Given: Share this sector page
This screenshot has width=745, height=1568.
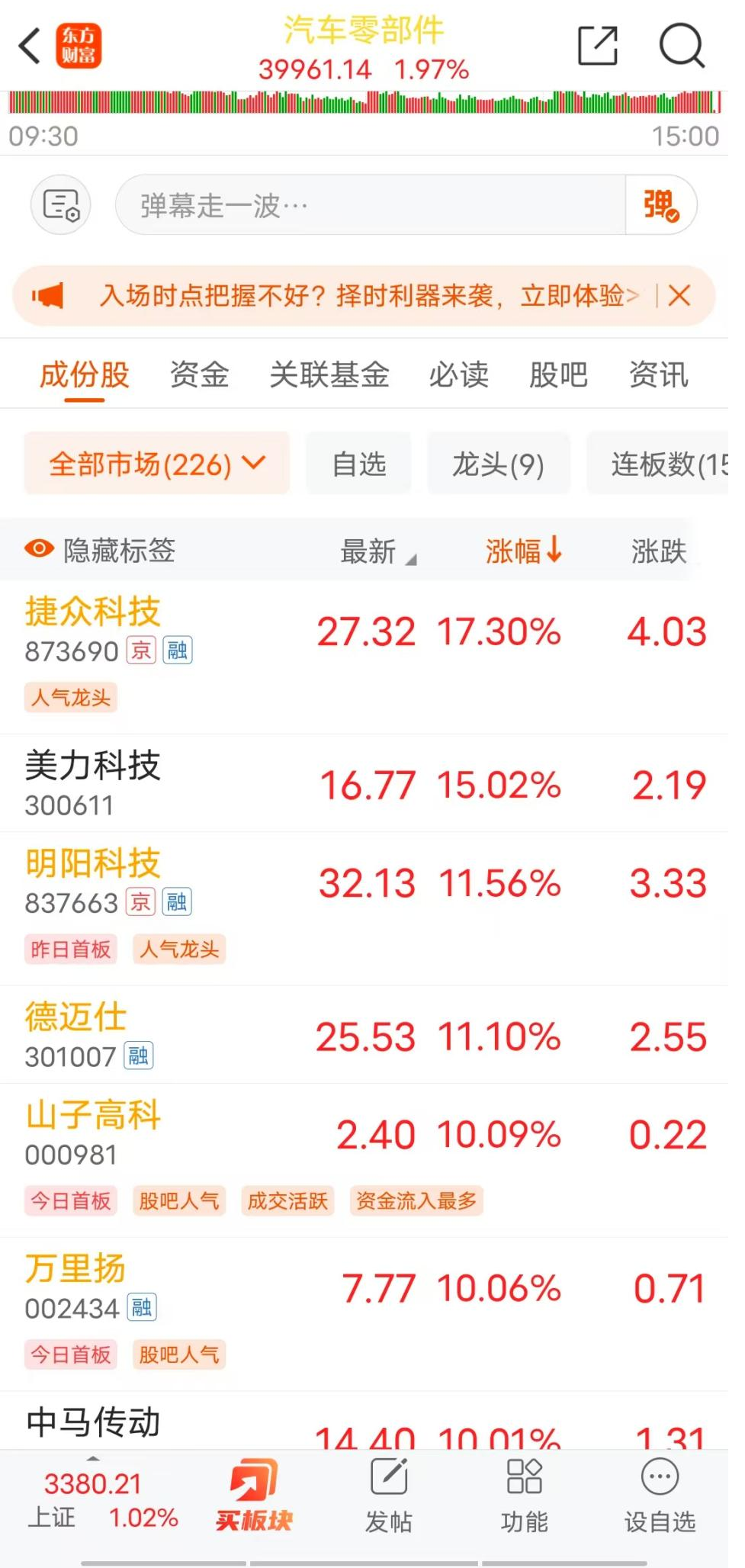Looking at the screenshot, I should tap(597, 46).
